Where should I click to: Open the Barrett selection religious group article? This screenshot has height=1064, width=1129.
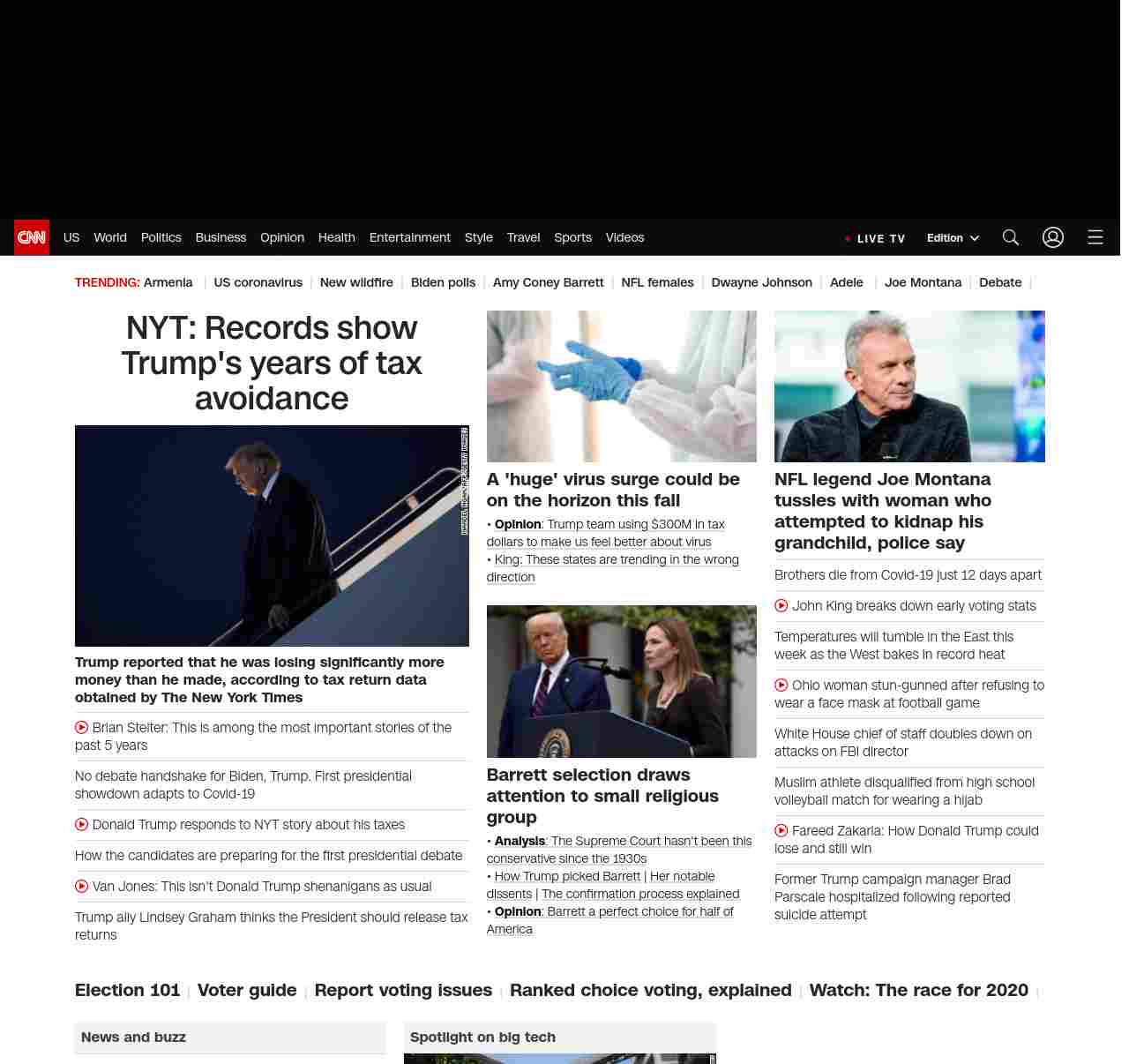tap(602, 796)
